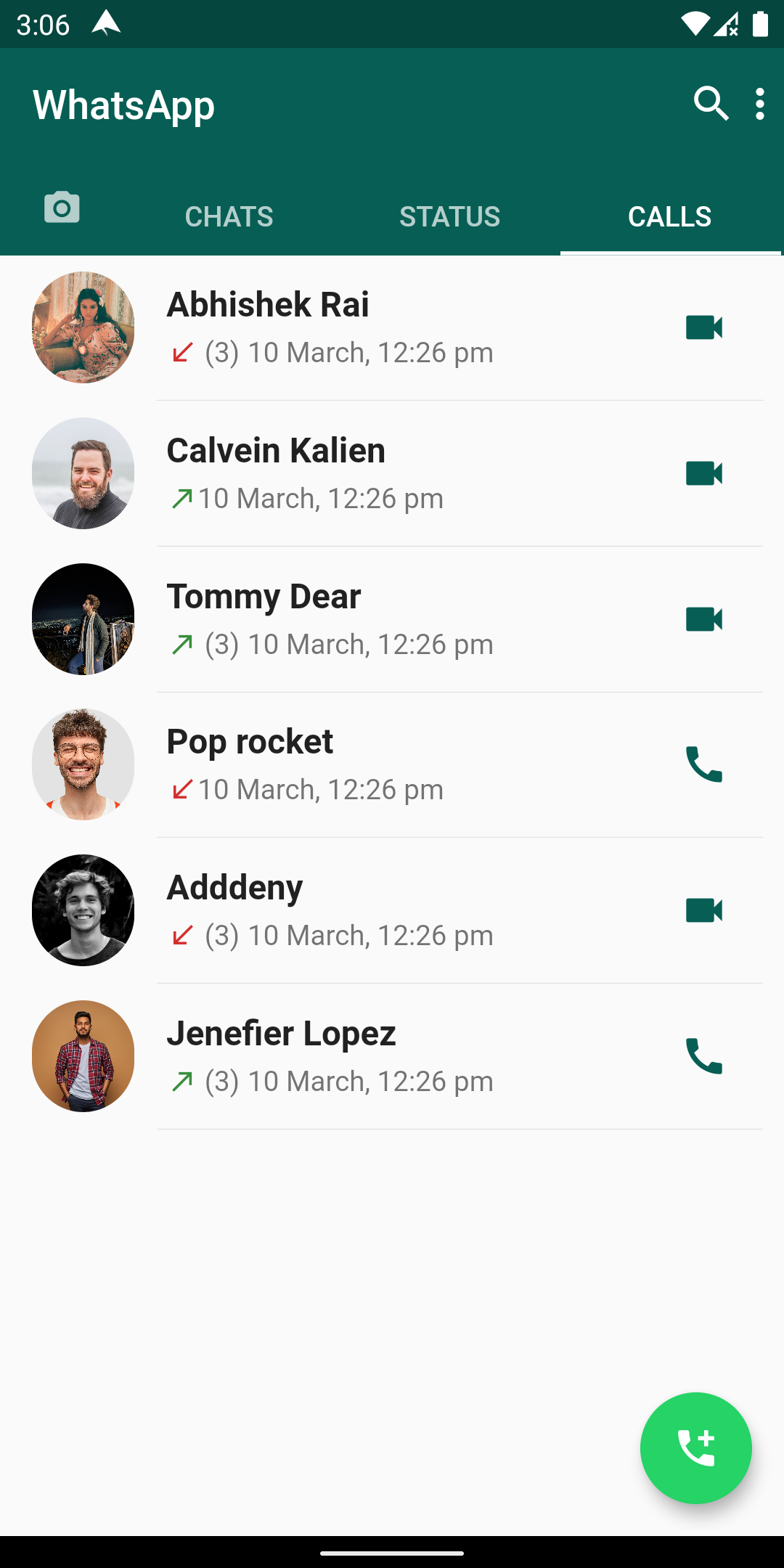Viewport: 784px width, 1568px height.
Task: Start a video call with Abhishek Rai
Action: click(703, 327)
